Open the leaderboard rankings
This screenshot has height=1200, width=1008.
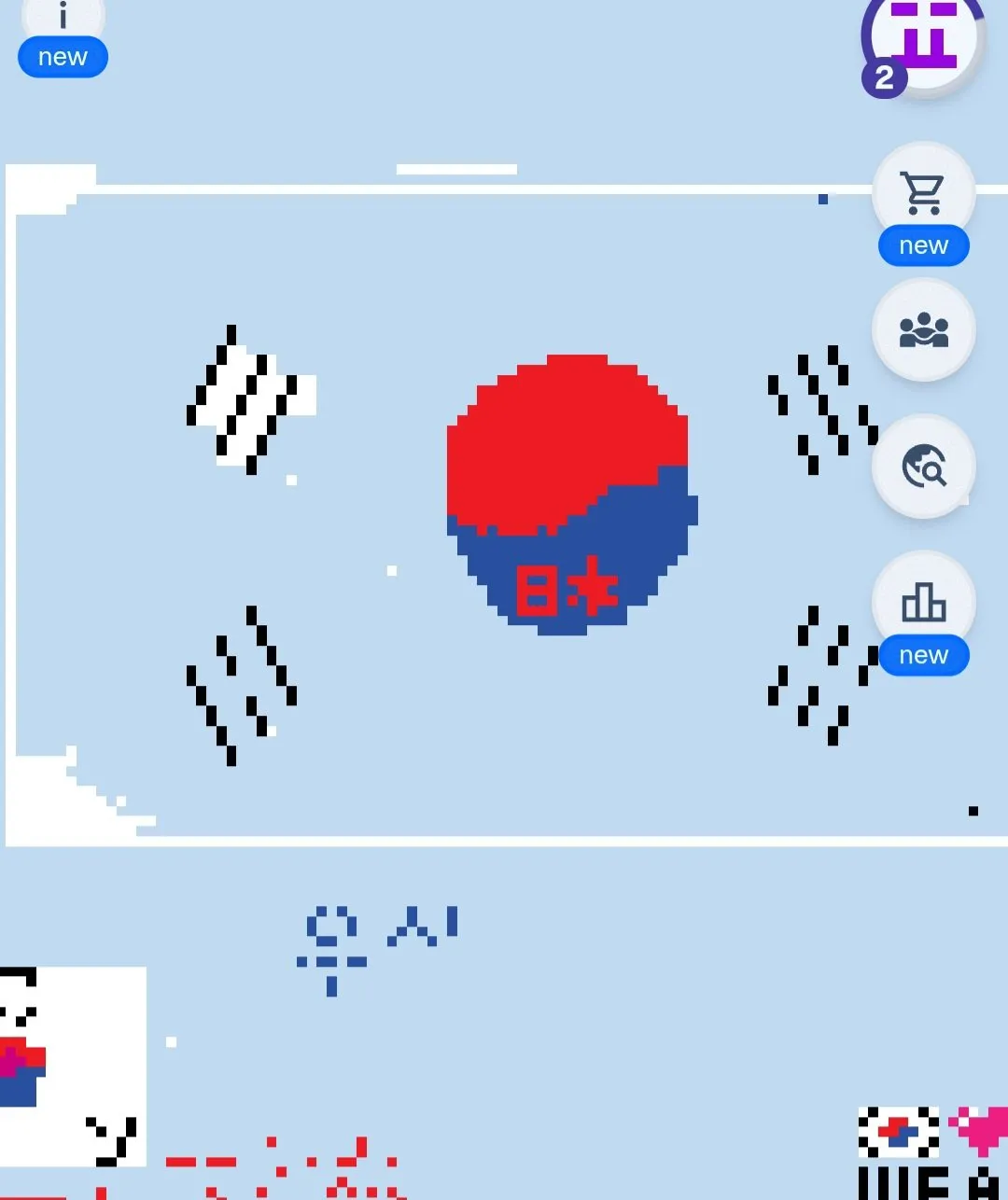pos(923,603)
